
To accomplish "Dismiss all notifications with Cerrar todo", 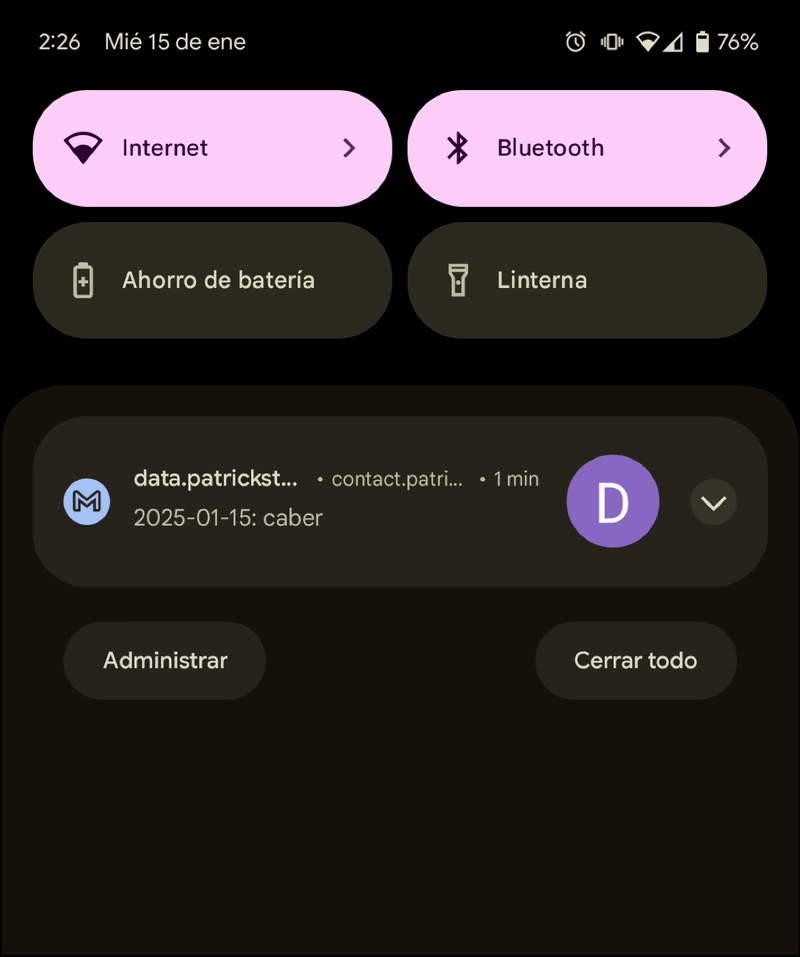I will click(x=635, y=661).
